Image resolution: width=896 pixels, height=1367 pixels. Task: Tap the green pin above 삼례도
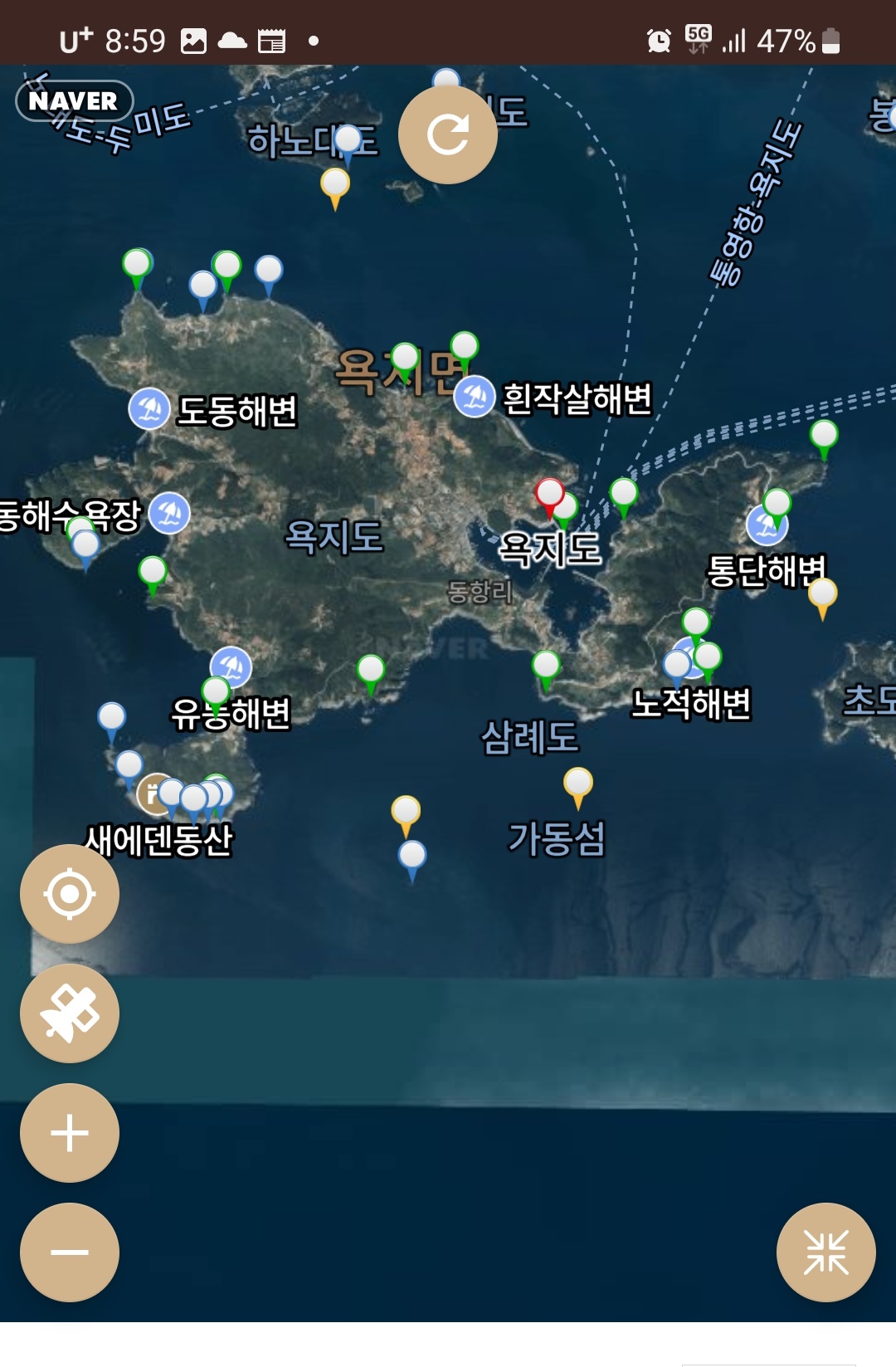(546, 666)
